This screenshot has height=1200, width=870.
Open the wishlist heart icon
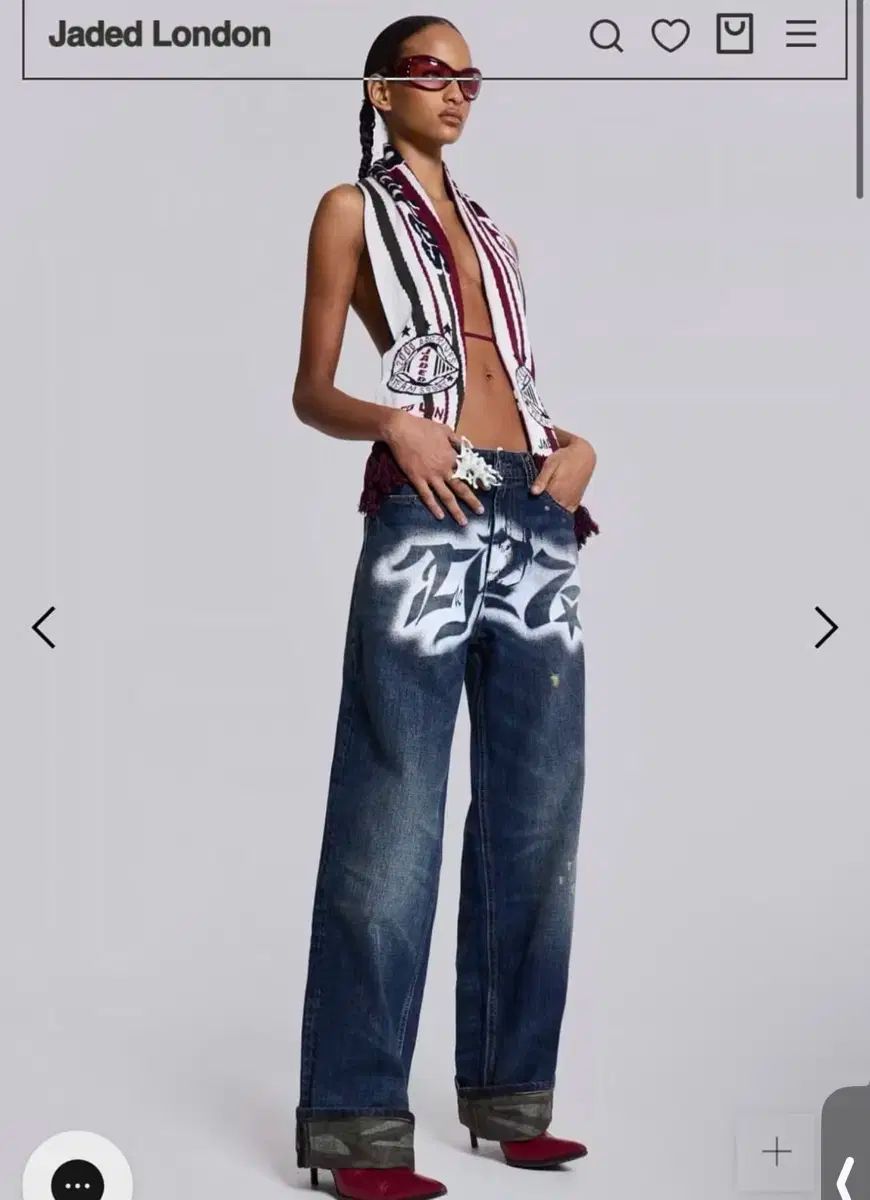click(x=670, y=36)
